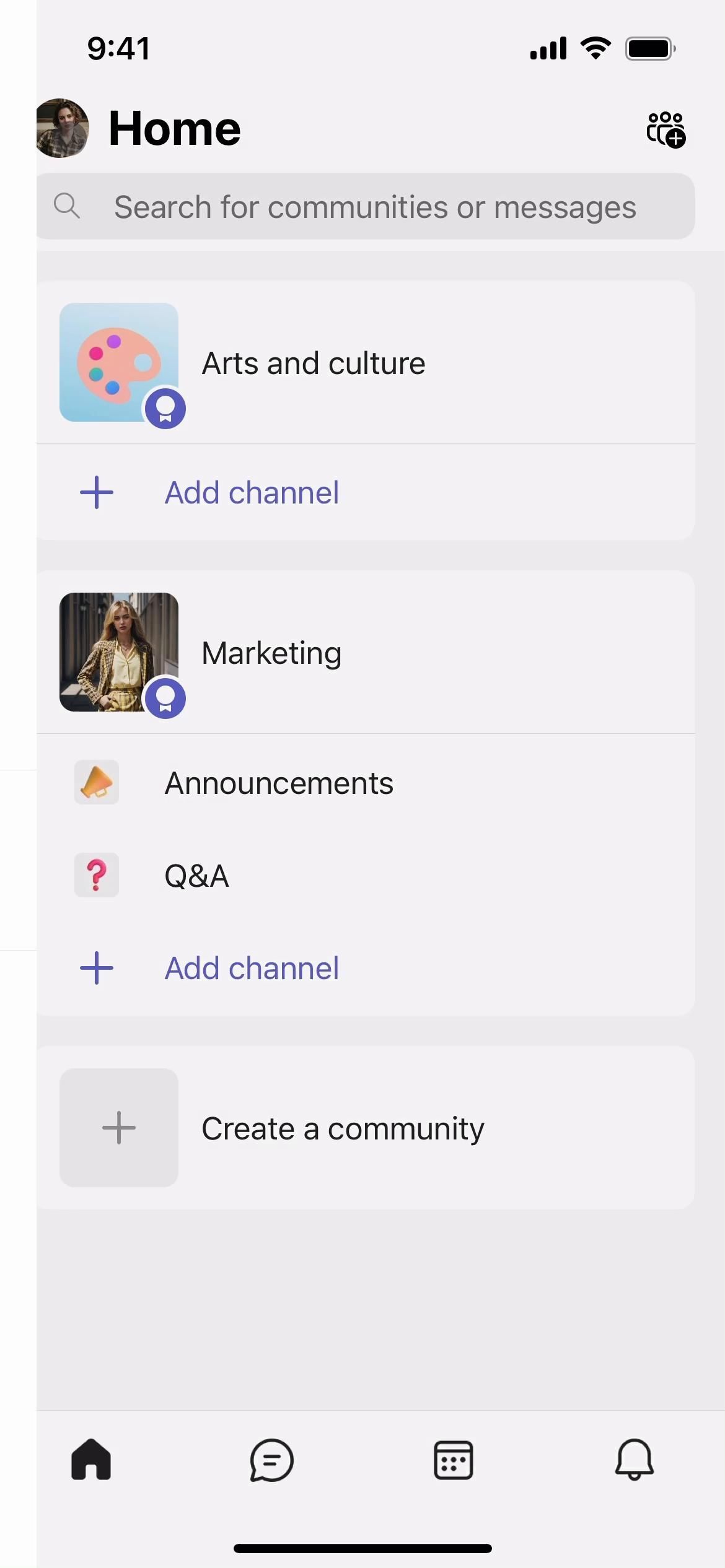Switch to the Chat tab
Image resolution: width=725 pixels, height=1568 pixels.
[x=271, y=1460]
